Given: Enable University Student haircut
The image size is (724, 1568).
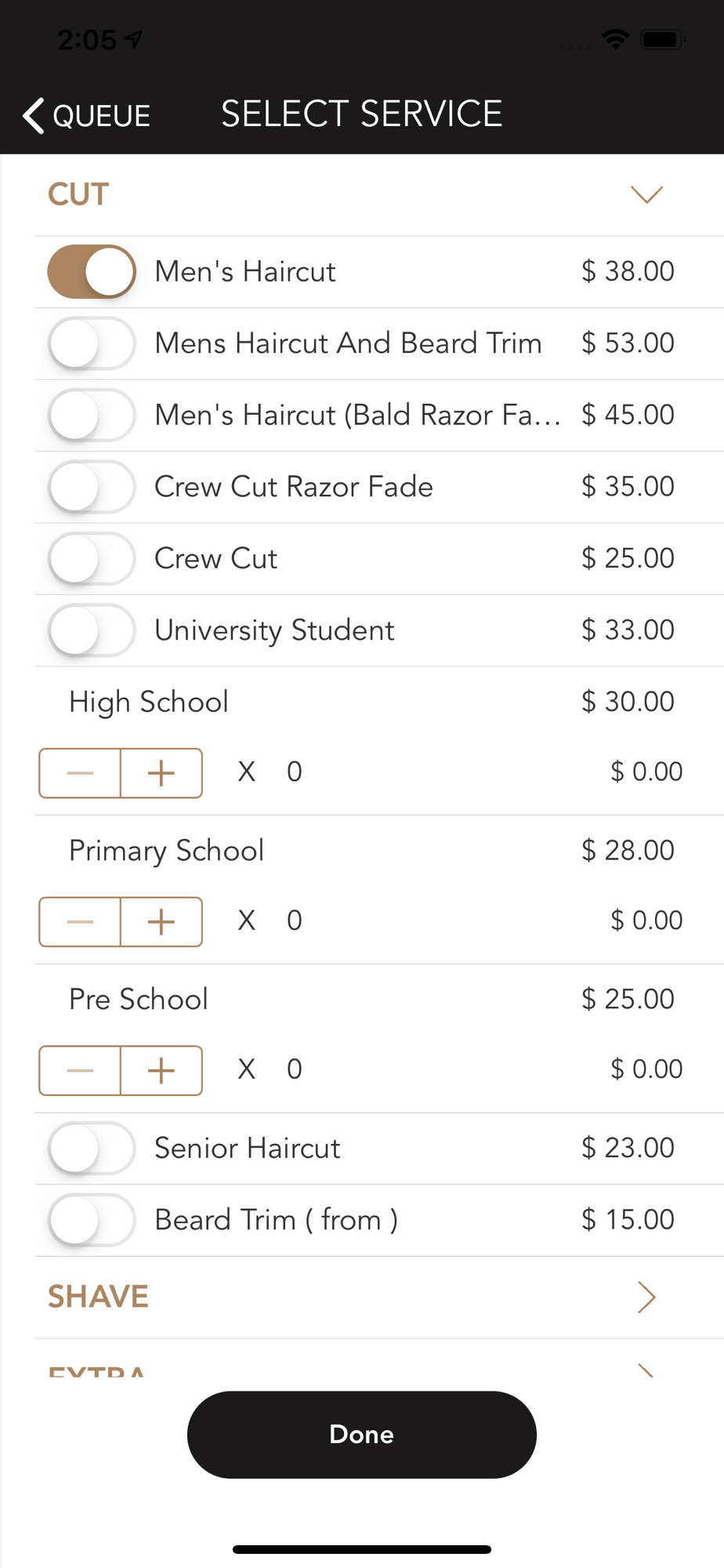Looking at the screenshot, I should pos(92,630).
